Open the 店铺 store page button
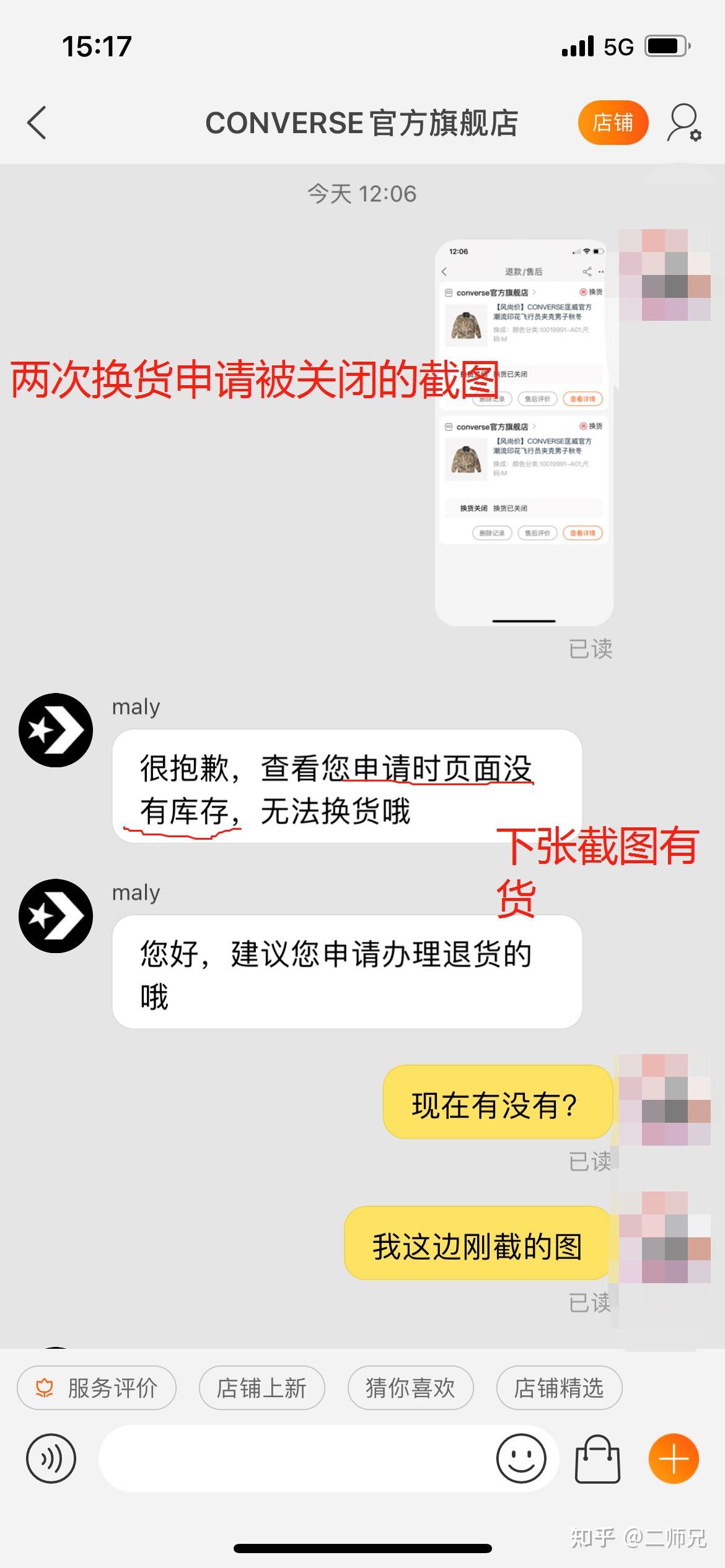 coord(612,123)
